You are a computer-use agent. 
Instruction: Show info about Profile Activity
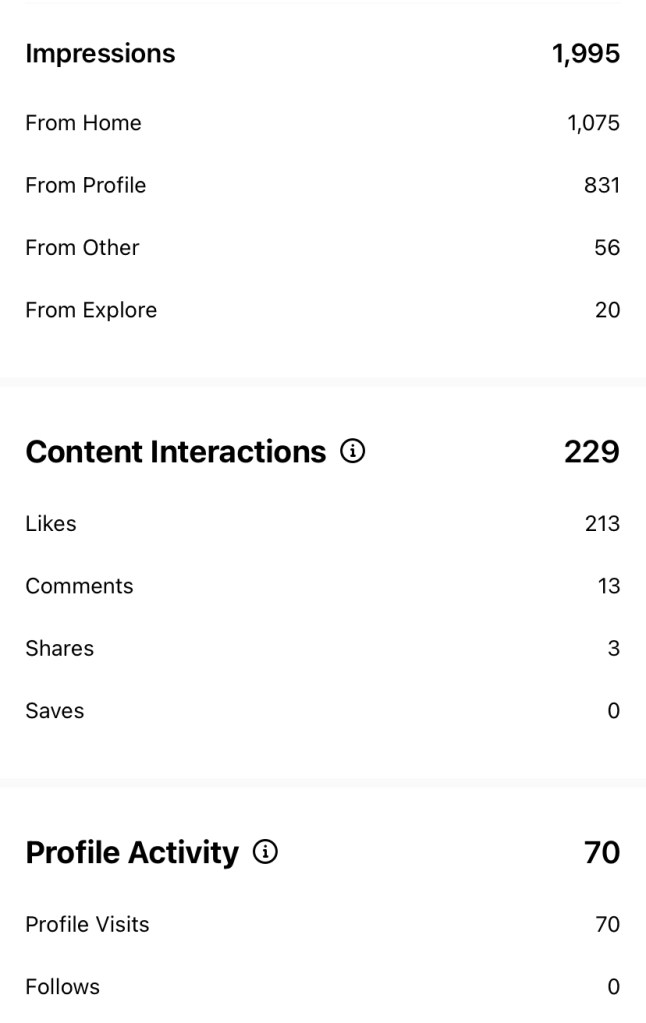(x=265, y=852)
